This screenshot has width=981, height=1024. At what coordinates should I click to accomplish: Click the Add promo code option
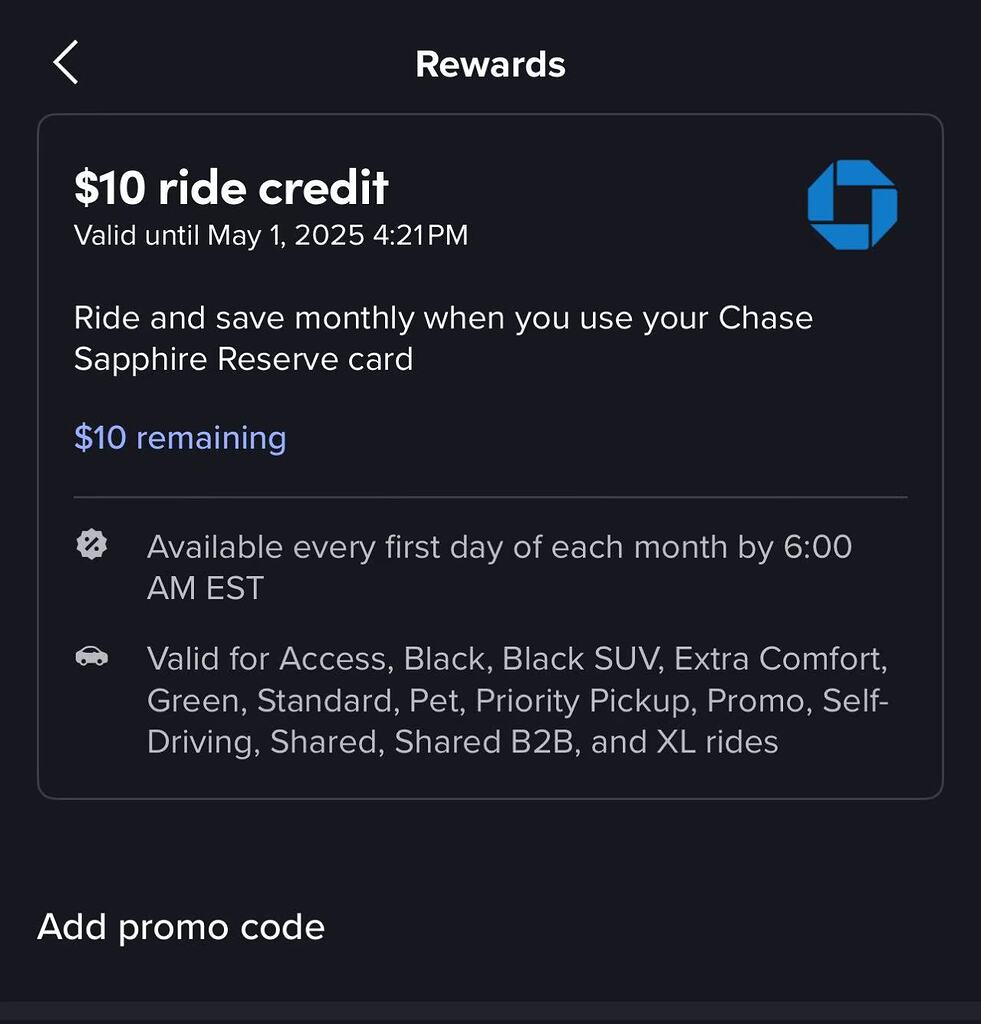(x=180, y=927)
